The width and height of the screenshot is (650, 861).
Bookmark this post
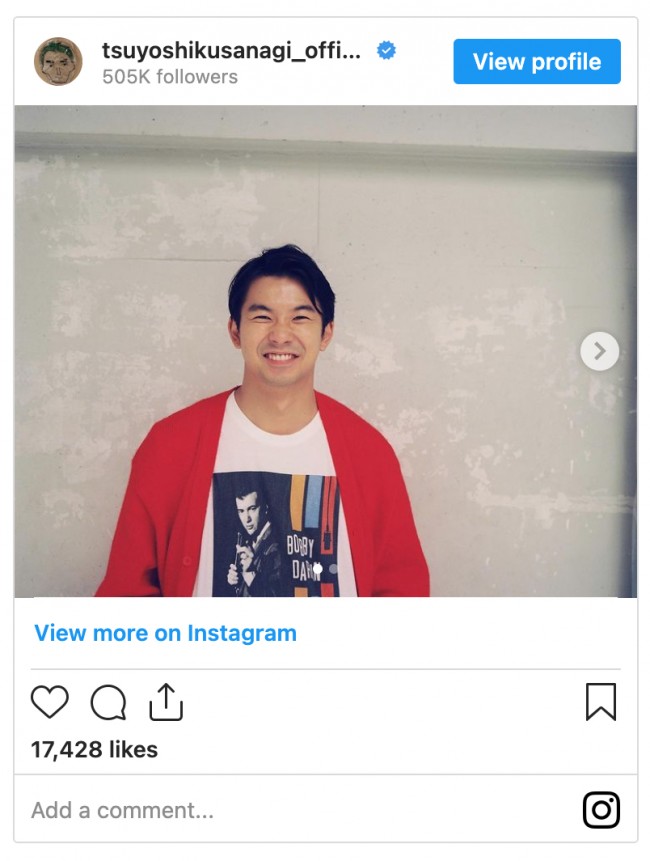click(600, 702)
